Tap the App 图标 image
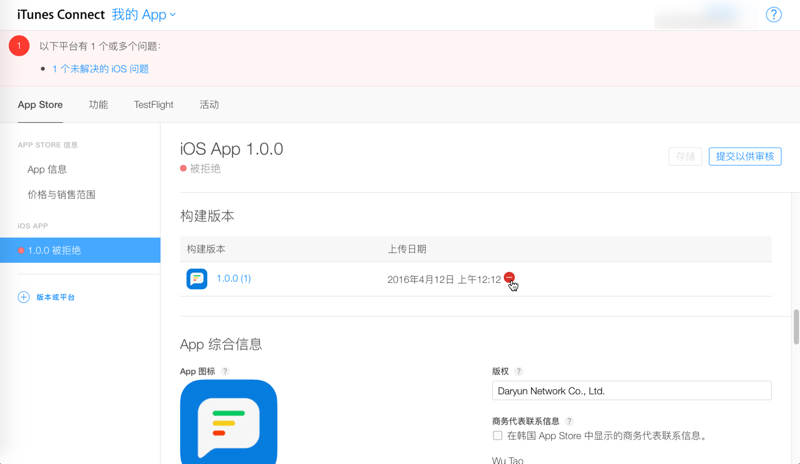 228,423
